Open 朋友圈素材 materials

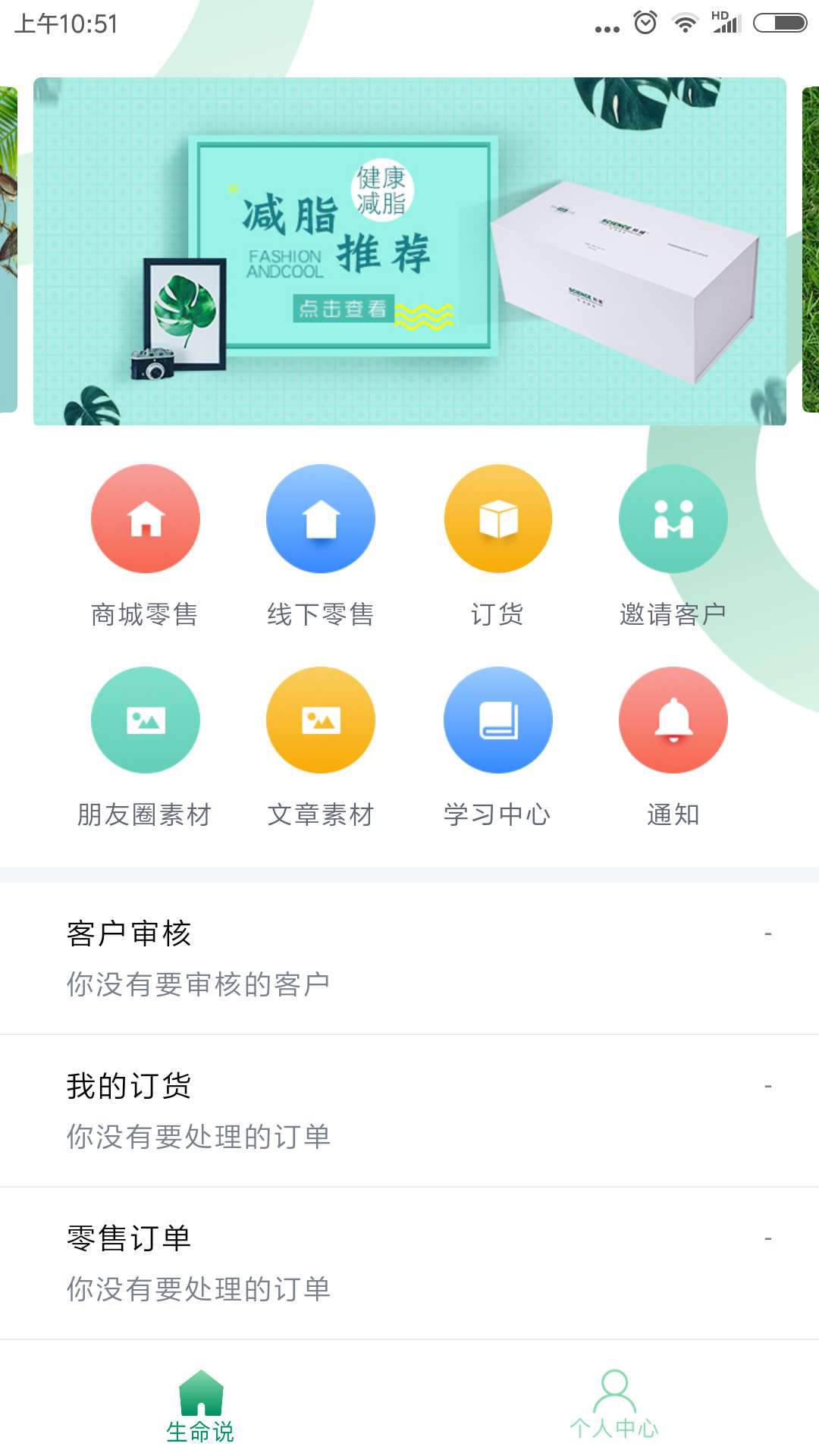[x=146, y=720]
